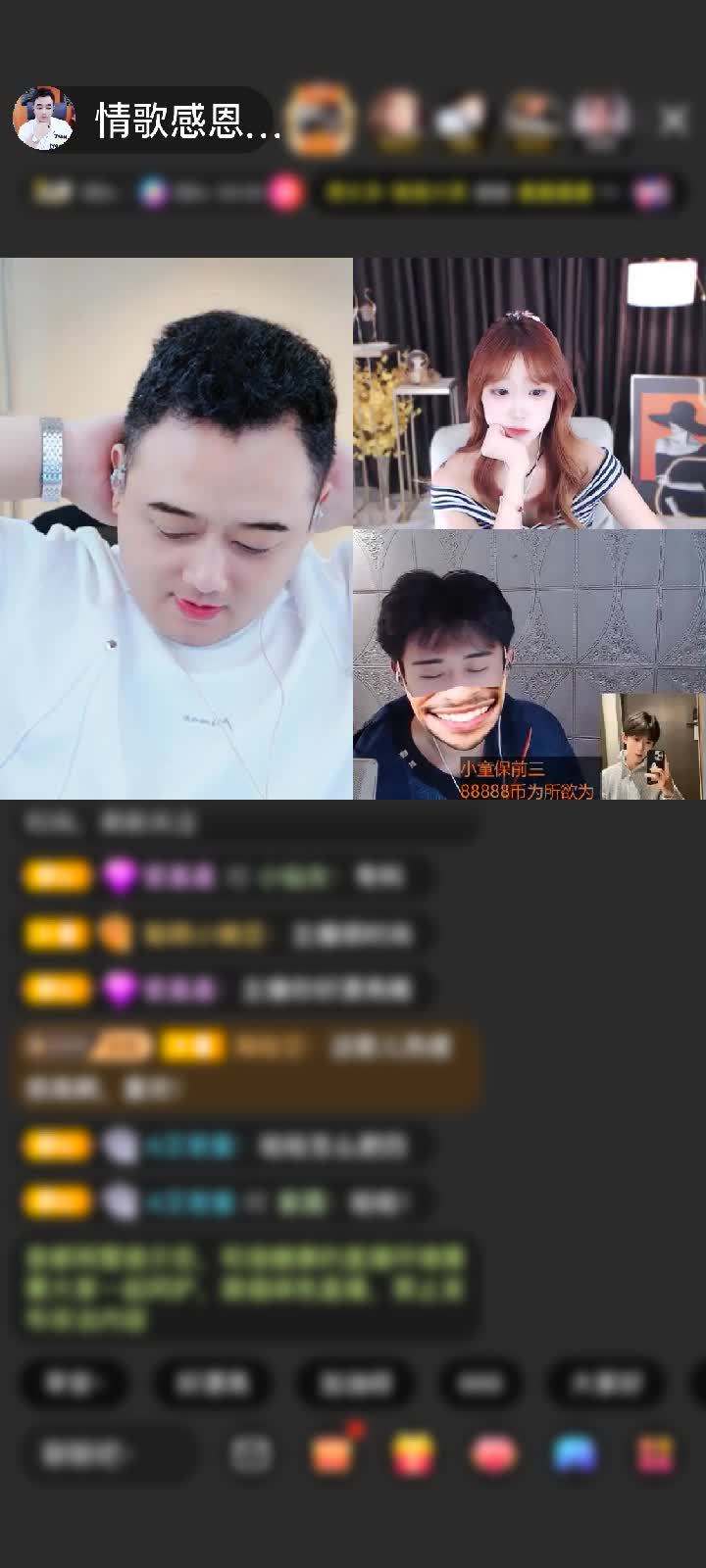Open the first top-viewer avatar with orange frame
This screenshot has width=706, height=1568.
pyautogui.click(x=320, y=120)
